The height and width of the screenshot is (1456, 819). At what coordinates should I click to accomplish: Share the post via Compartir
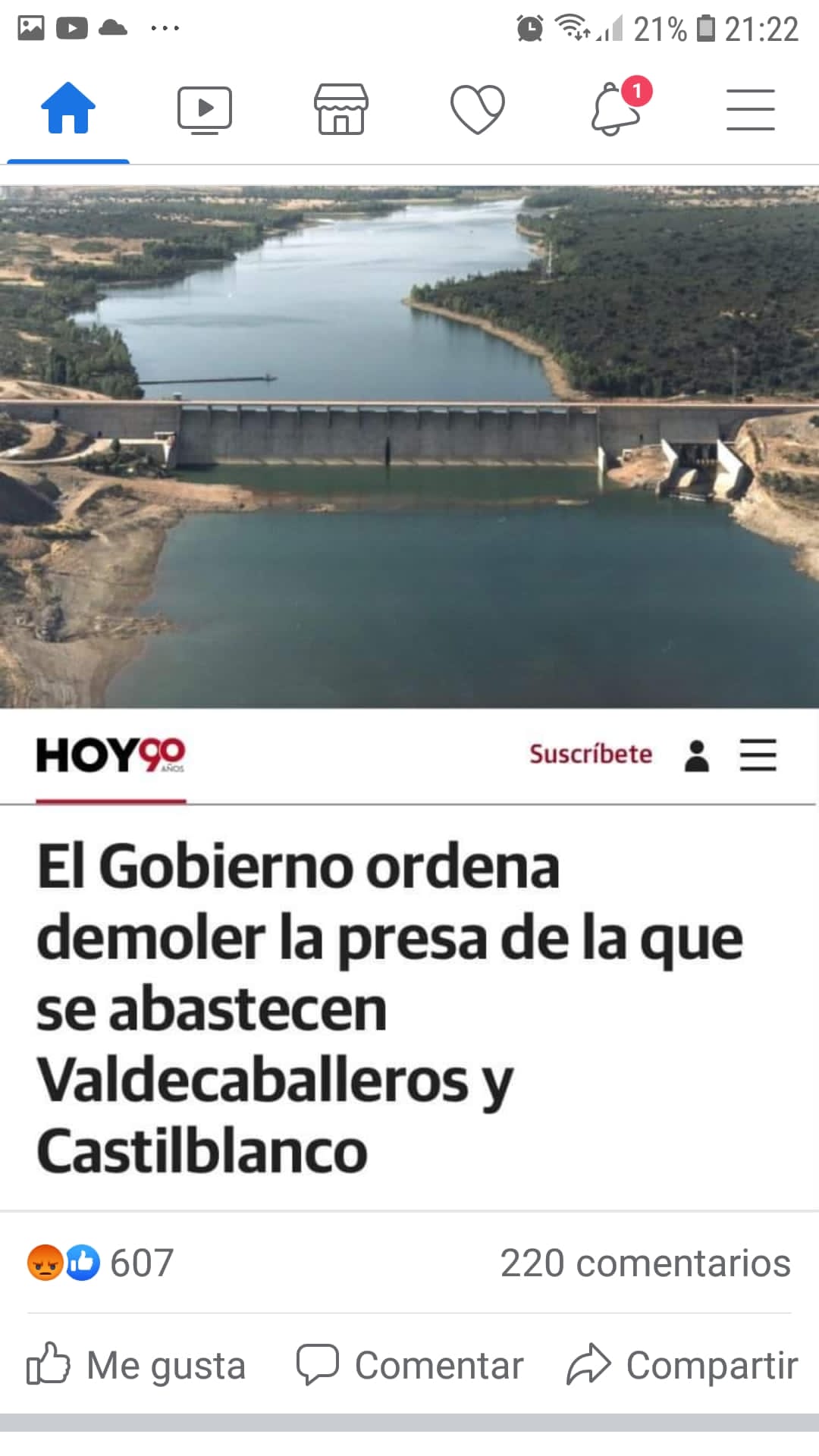click(682, 1366)
